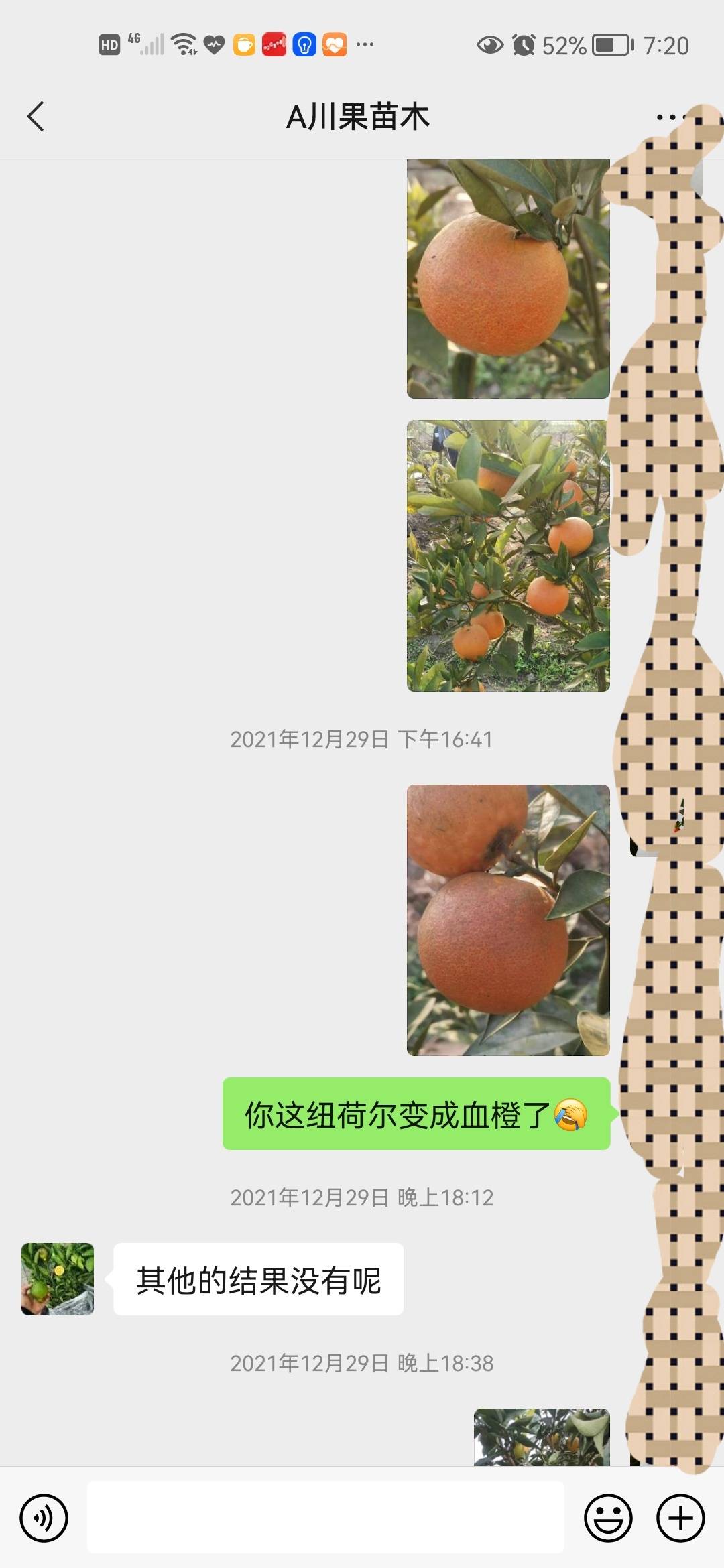This screenshot has width=724, height=1568.
Task: Switch to voice message input
Action: click(44, 1518)
